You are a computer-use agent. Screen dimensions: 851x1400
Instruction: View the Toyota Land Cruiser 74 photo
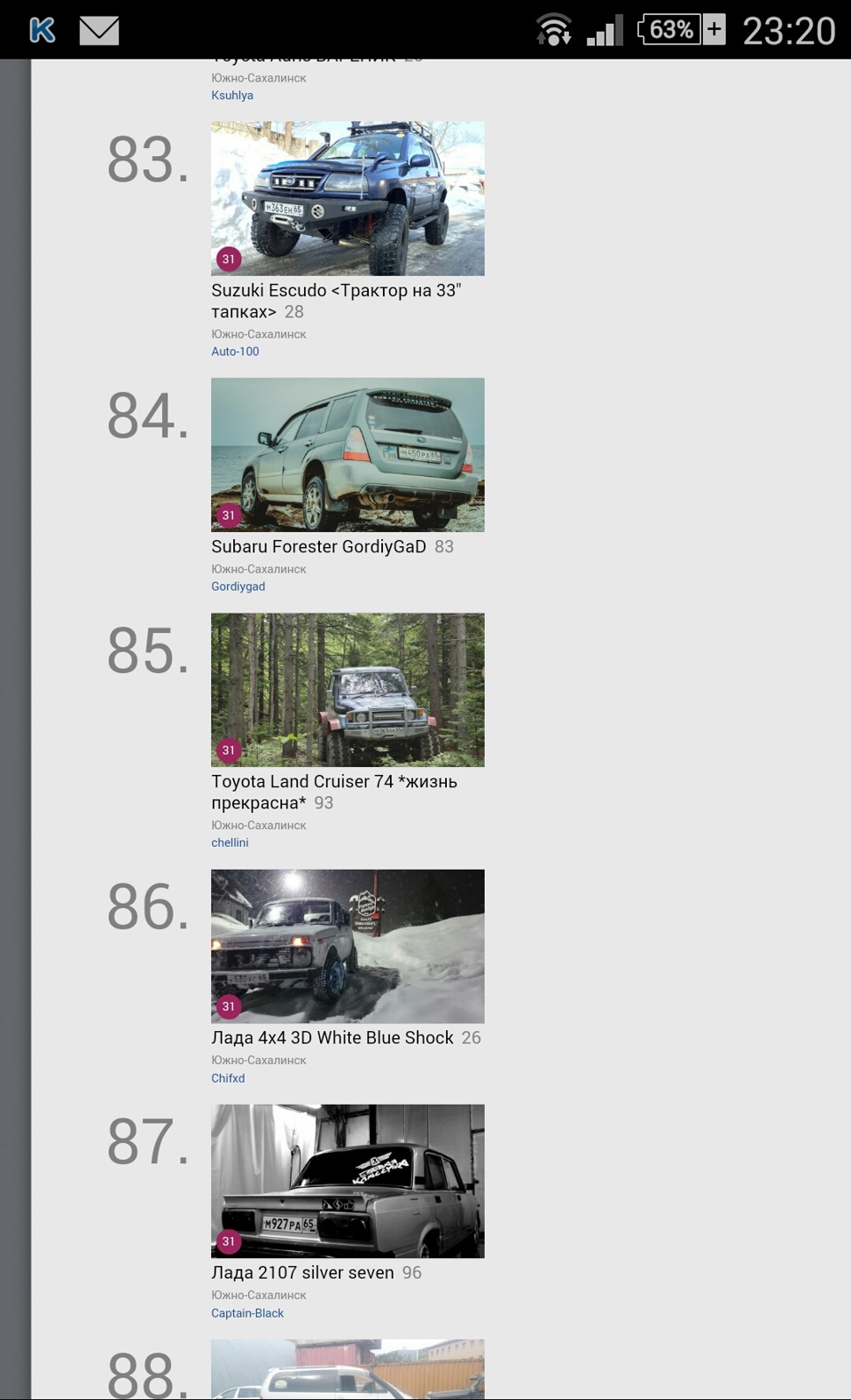point(347,690)
